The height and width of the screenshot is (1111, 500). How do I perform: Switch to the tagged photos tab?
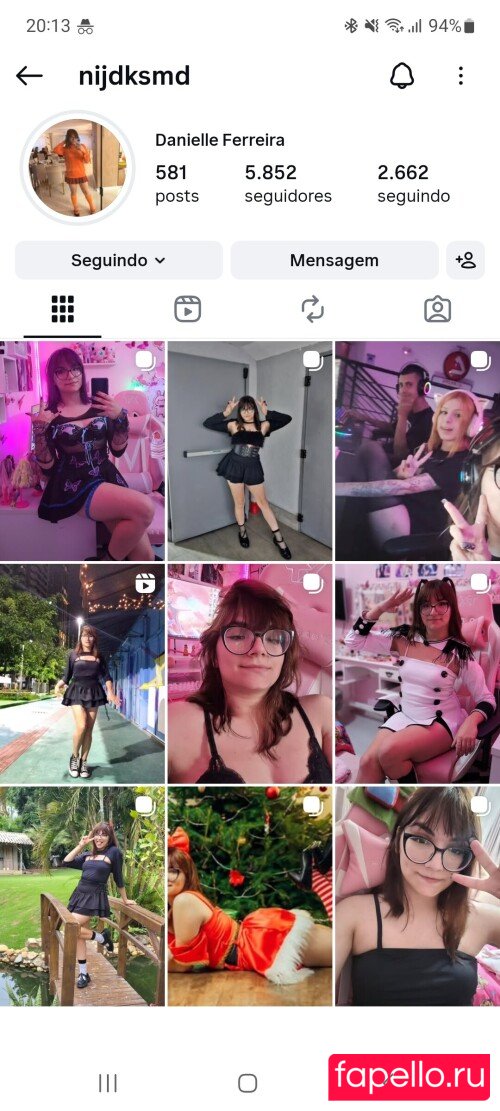[438, 310]
